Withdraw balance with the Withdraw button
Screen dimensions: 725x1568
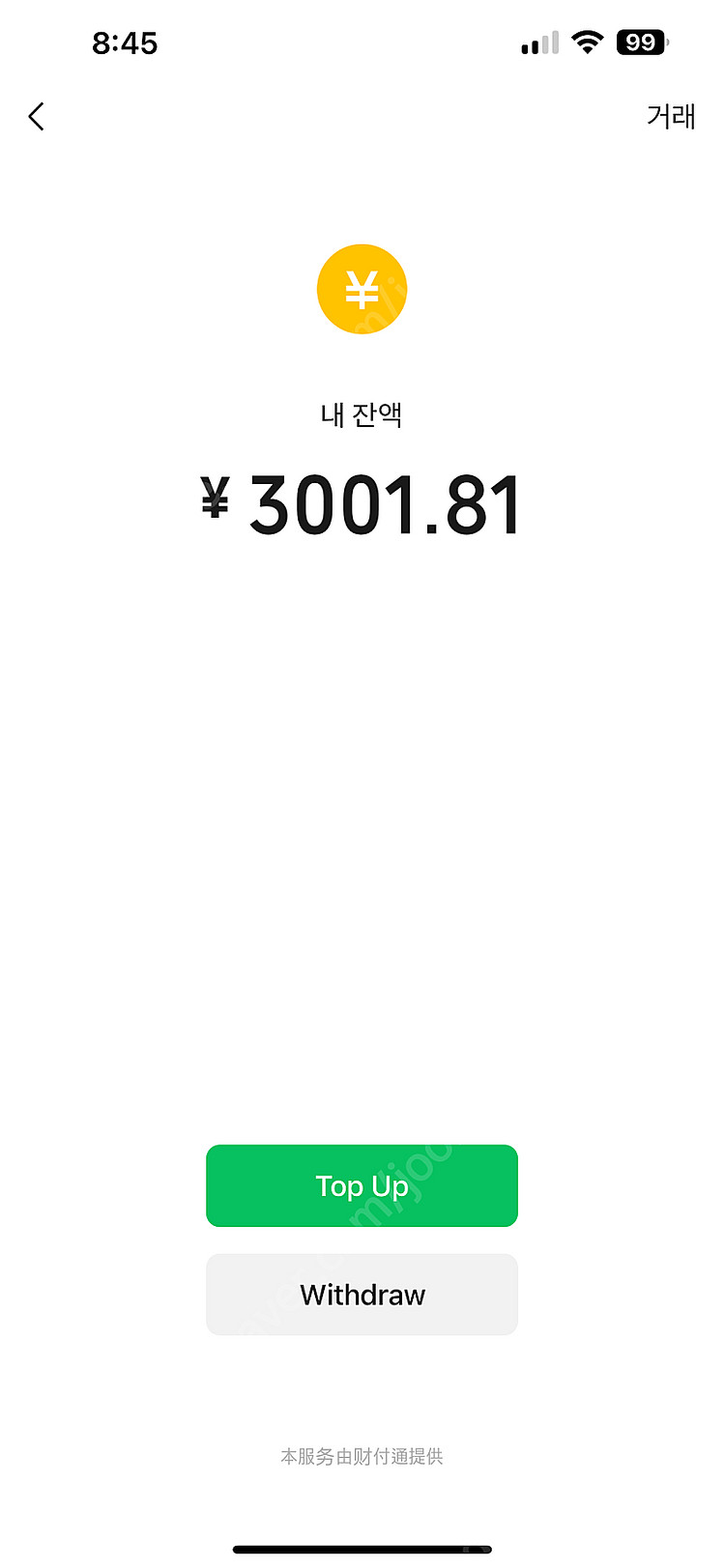[x=362, y=1295]
